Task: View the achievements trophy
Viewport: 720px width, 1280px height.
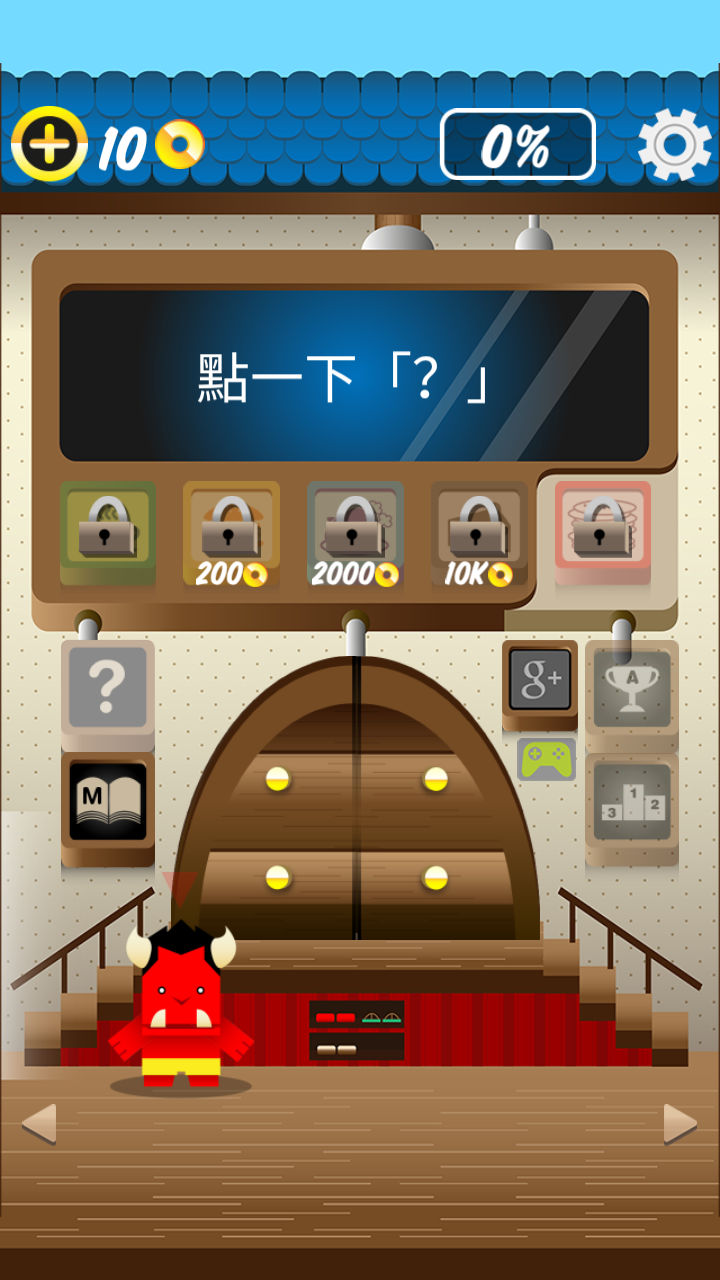Action: tap(631, 688)
